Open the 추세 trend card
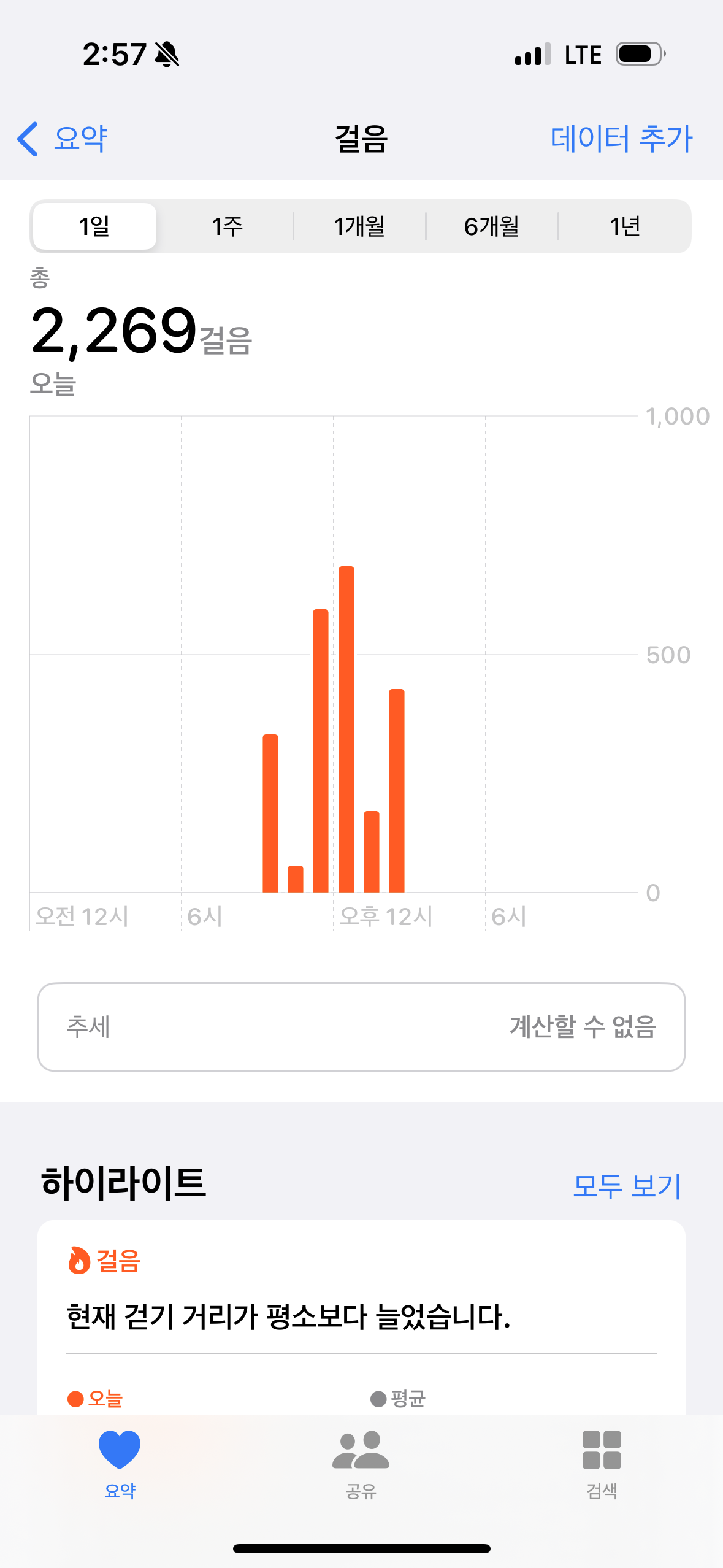Screen dimensions: 723x1568 (x=361, y=1027)
